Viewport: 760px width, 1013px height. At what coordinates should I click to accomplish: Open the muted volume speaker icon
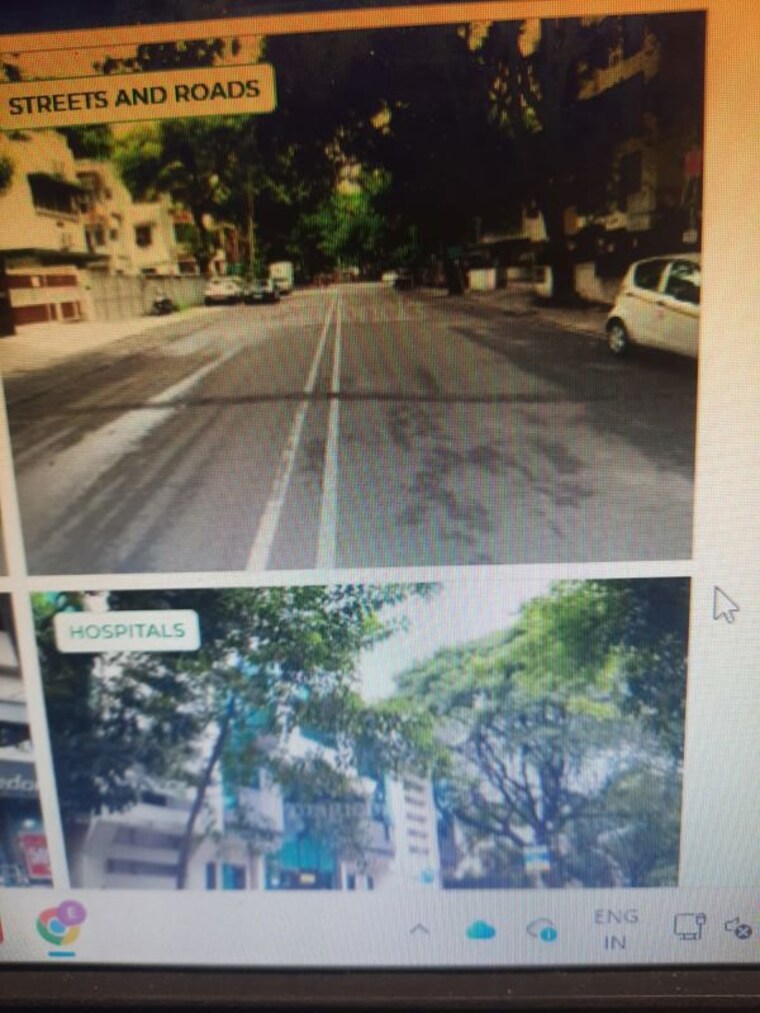738,928
